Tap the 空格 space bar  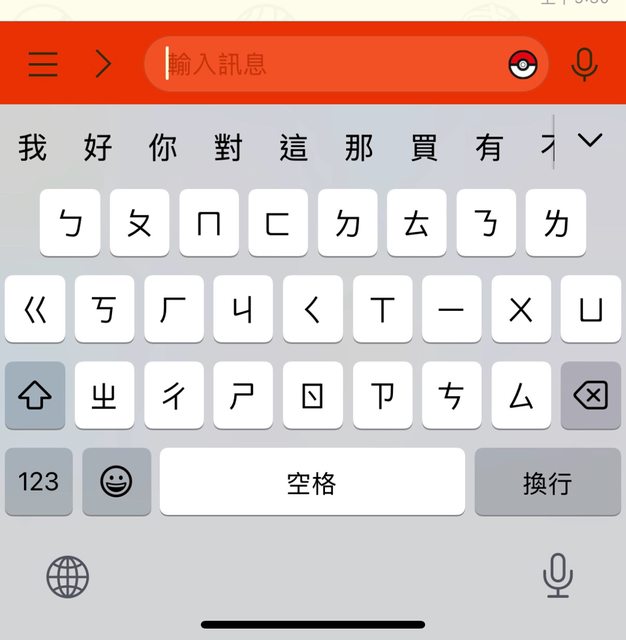click(312, 482)
